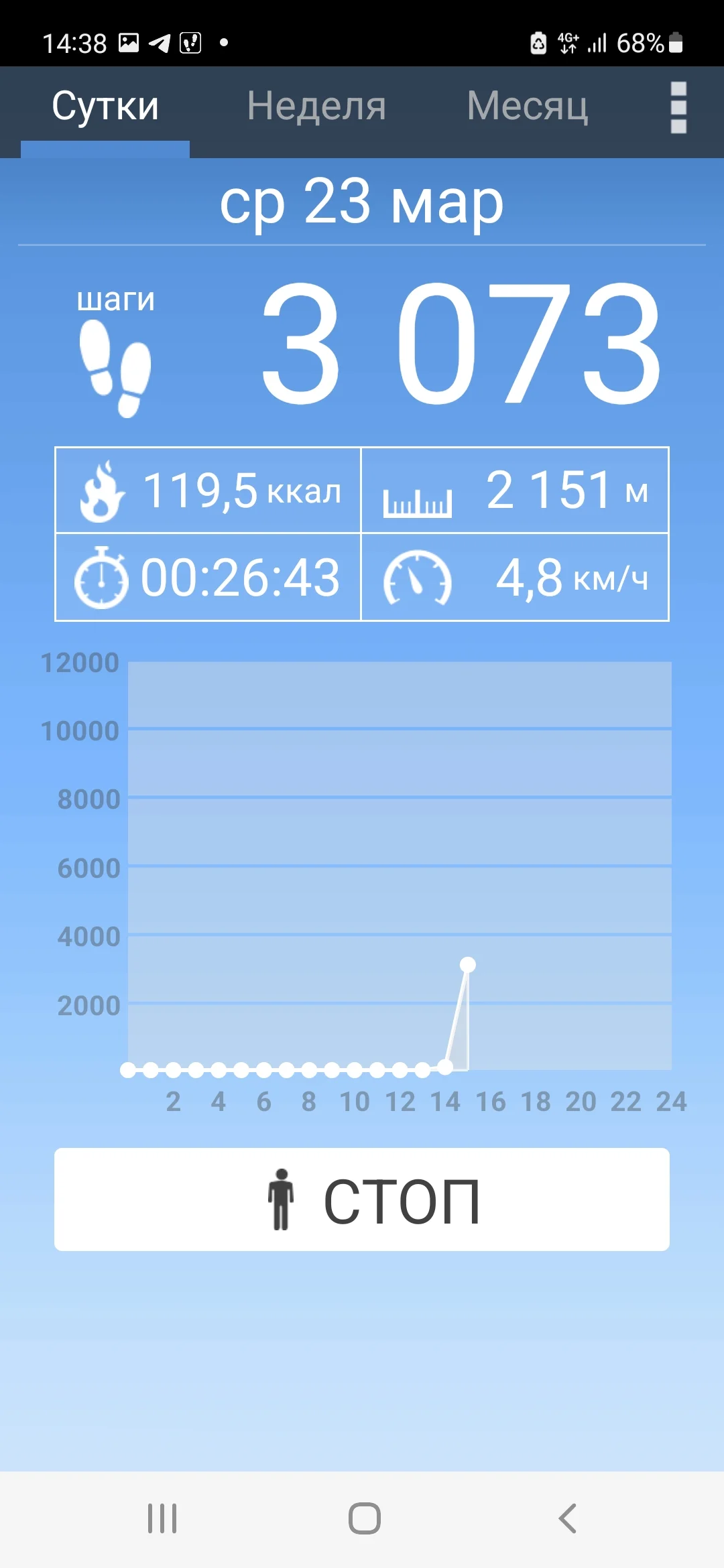Open the overflow menu
The width and height of the screenshot is (724, 1568).
(678, 108)
